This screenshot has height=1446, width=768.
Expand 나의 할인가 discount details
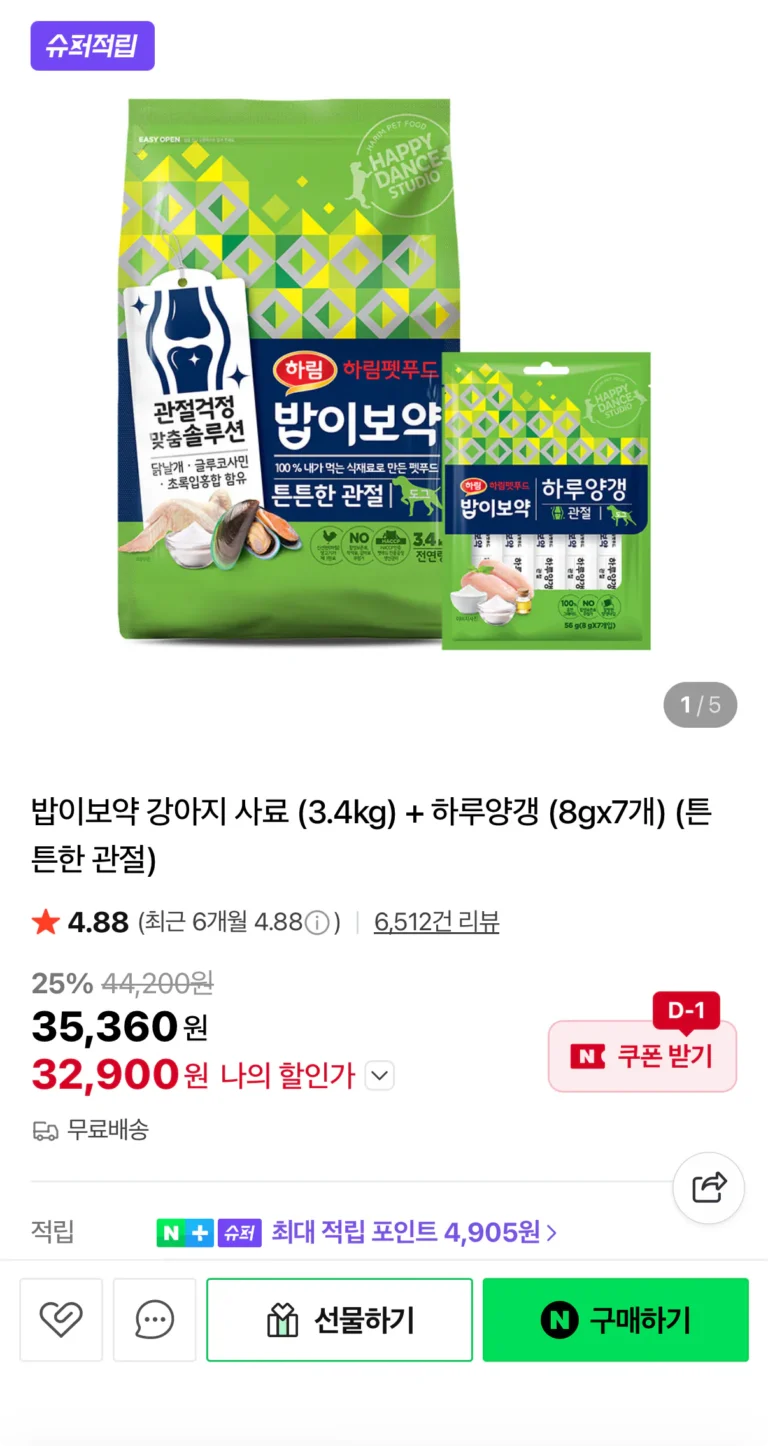point(380,1076)
